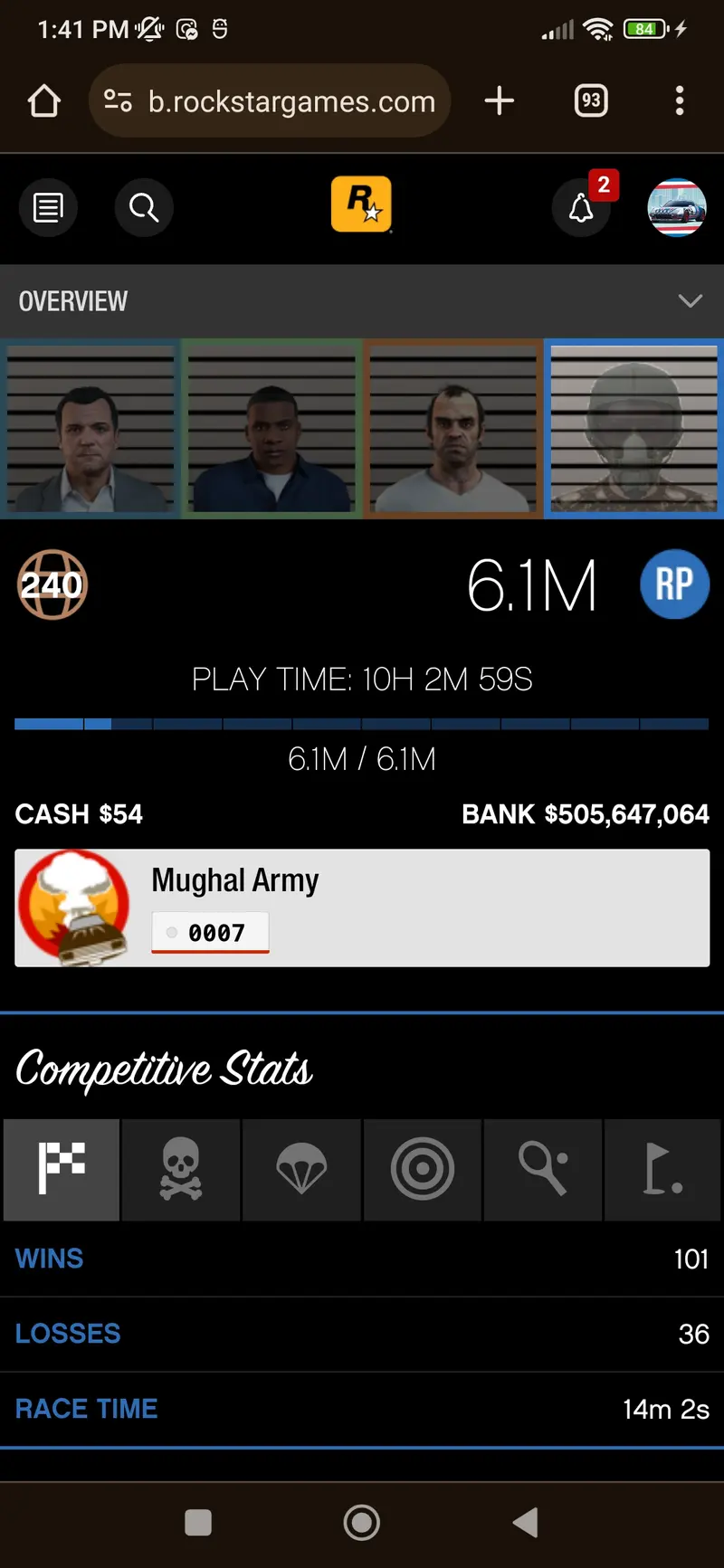Screen dimensions: 724x1568
Task: Open the Social Club menu icon
Action: [48, 208]
